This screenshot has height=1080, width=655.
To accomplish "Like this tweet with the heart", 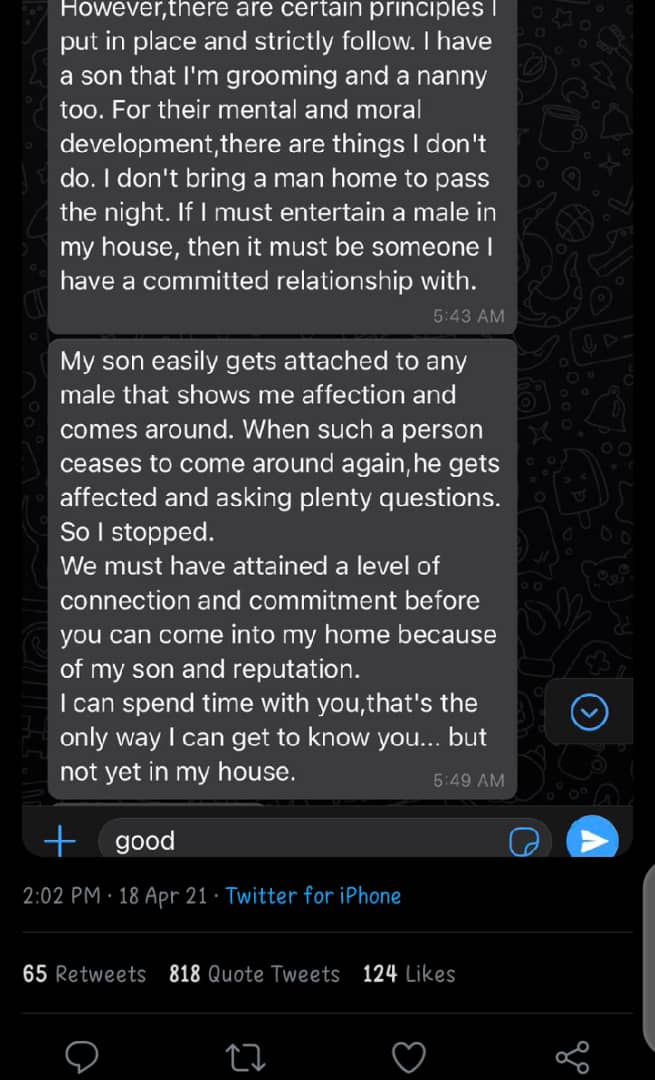I will tap(408, 1056).
